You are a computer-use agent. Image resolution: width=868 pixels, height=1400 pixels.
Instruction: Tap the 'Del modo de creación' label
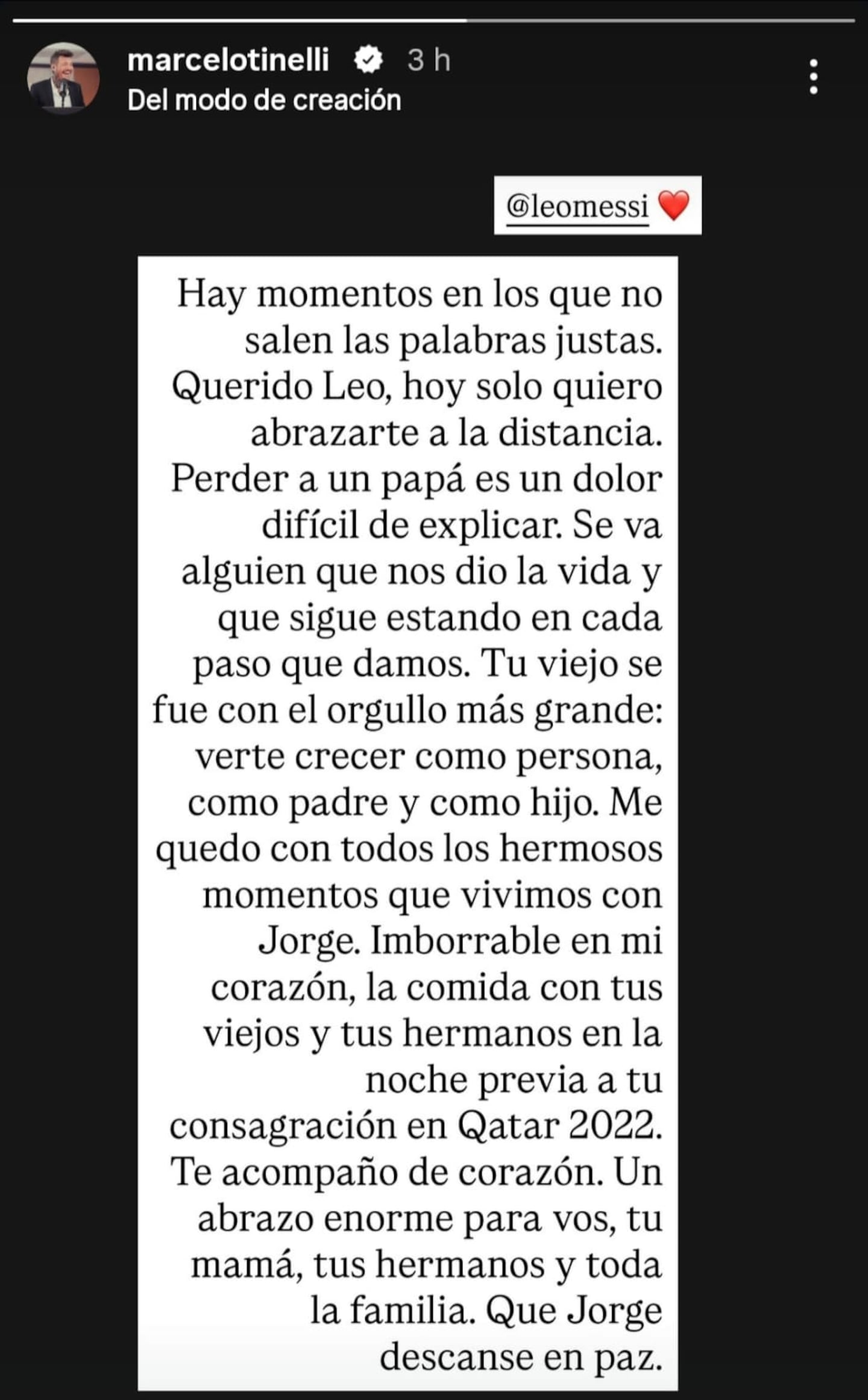(x=264, y=100)
